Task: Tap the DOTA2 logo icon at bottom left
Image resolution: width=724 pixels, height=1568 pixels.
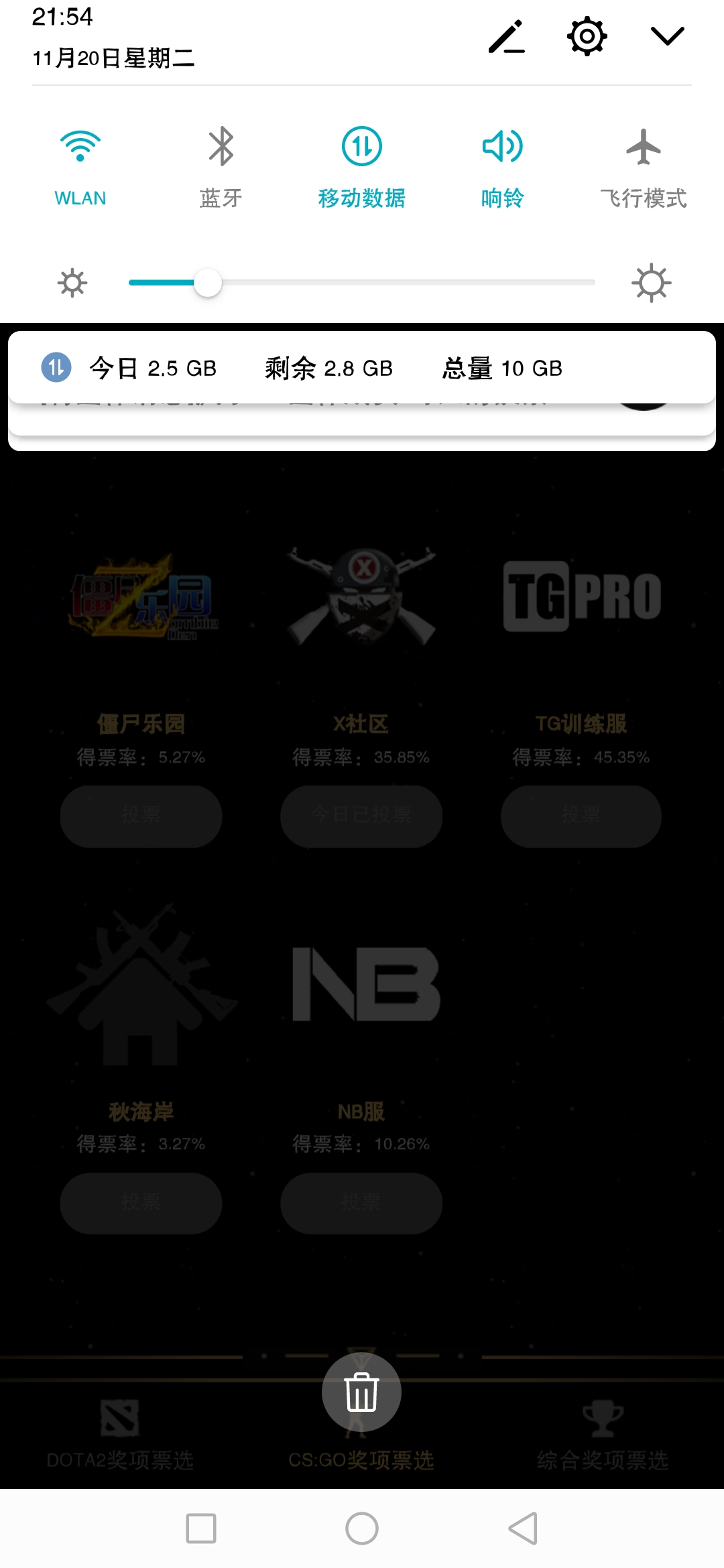Action: [x=119, y=1416]
